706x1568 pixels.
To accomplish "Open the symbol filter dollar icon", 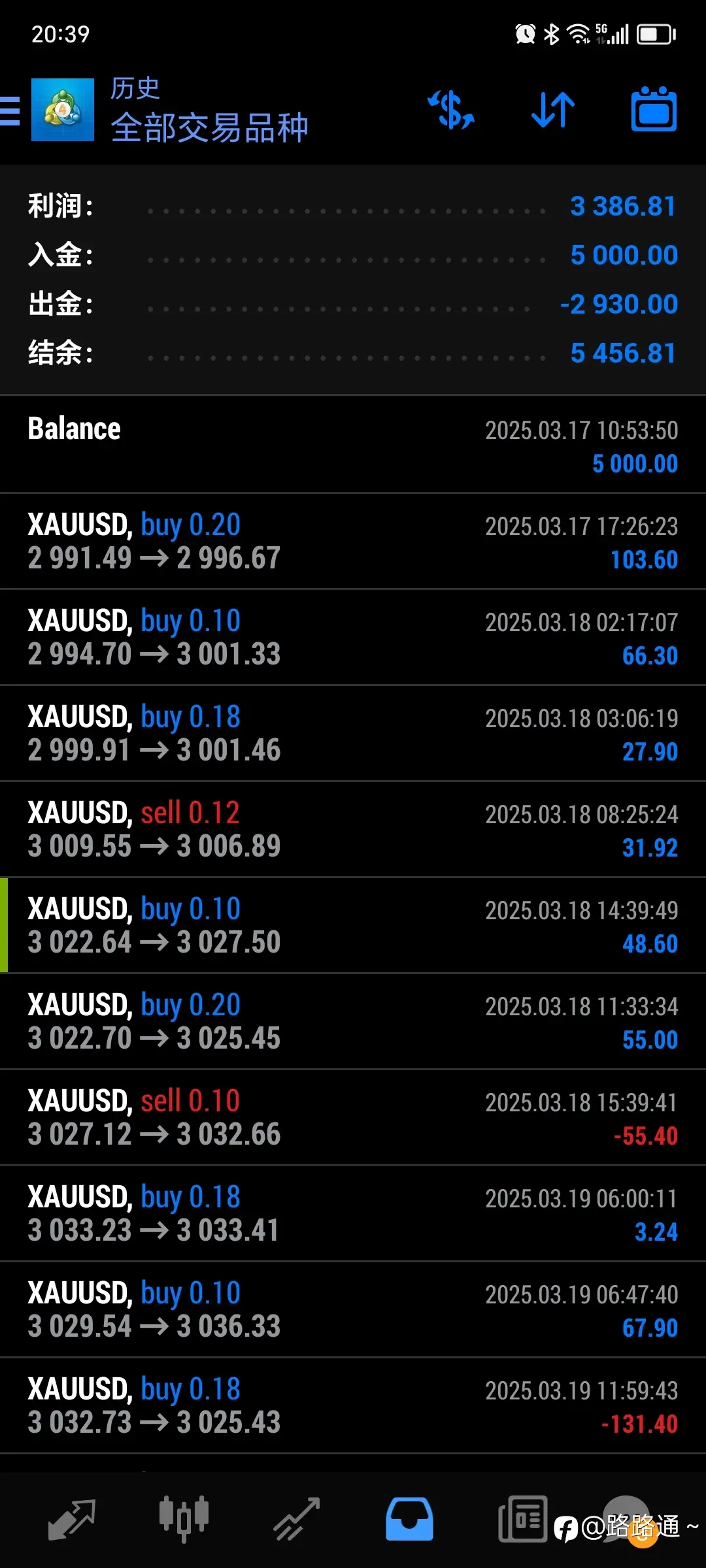I will point(451,109).
